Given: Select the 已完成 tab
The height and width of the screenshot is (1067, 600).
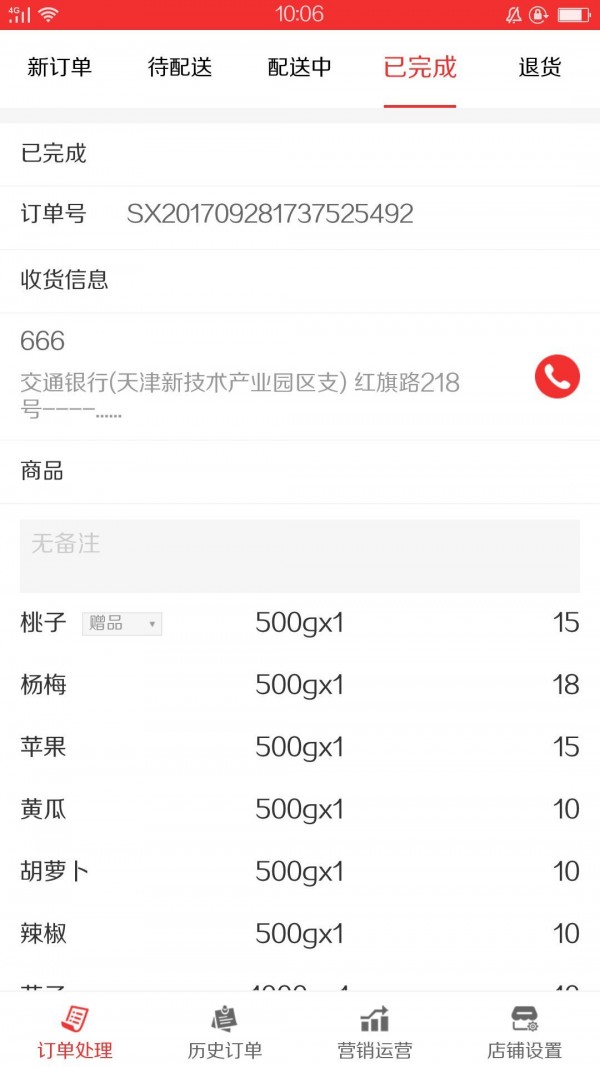Looking at the screenshot, I should pyautogui.click(x=420, y=67).
